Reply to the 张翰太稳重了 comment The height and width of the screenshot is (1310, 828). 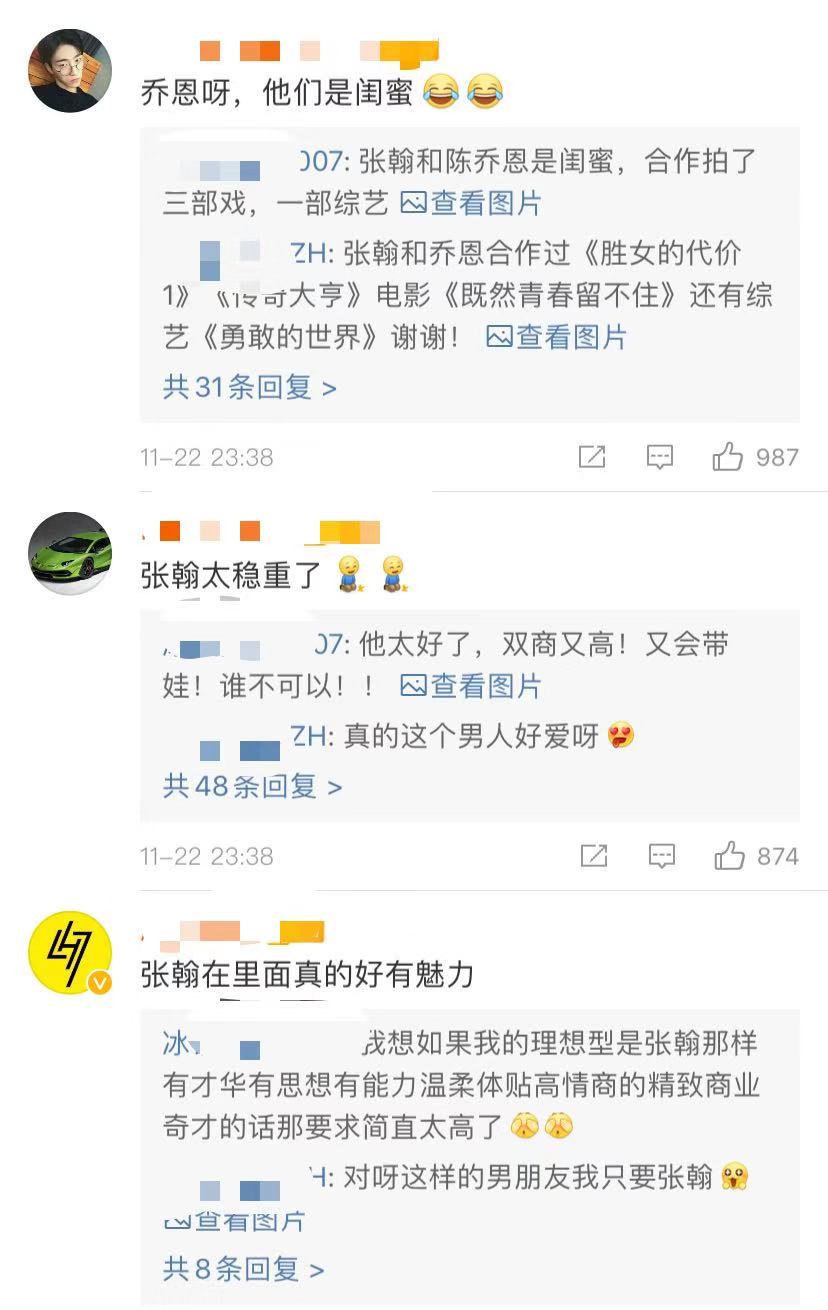click(661, 856)
